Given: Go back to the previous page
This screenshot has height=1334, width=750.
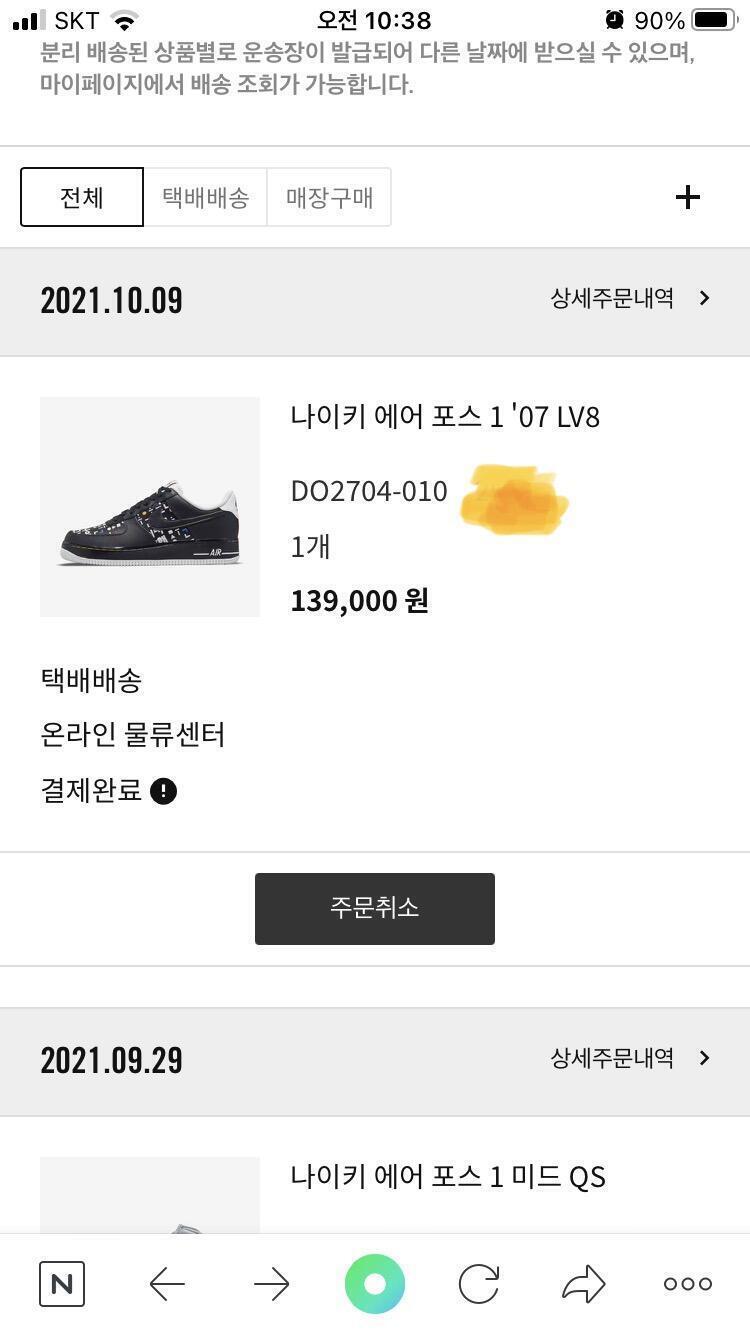Looking at the screenshot, I should pos(167,1283).
